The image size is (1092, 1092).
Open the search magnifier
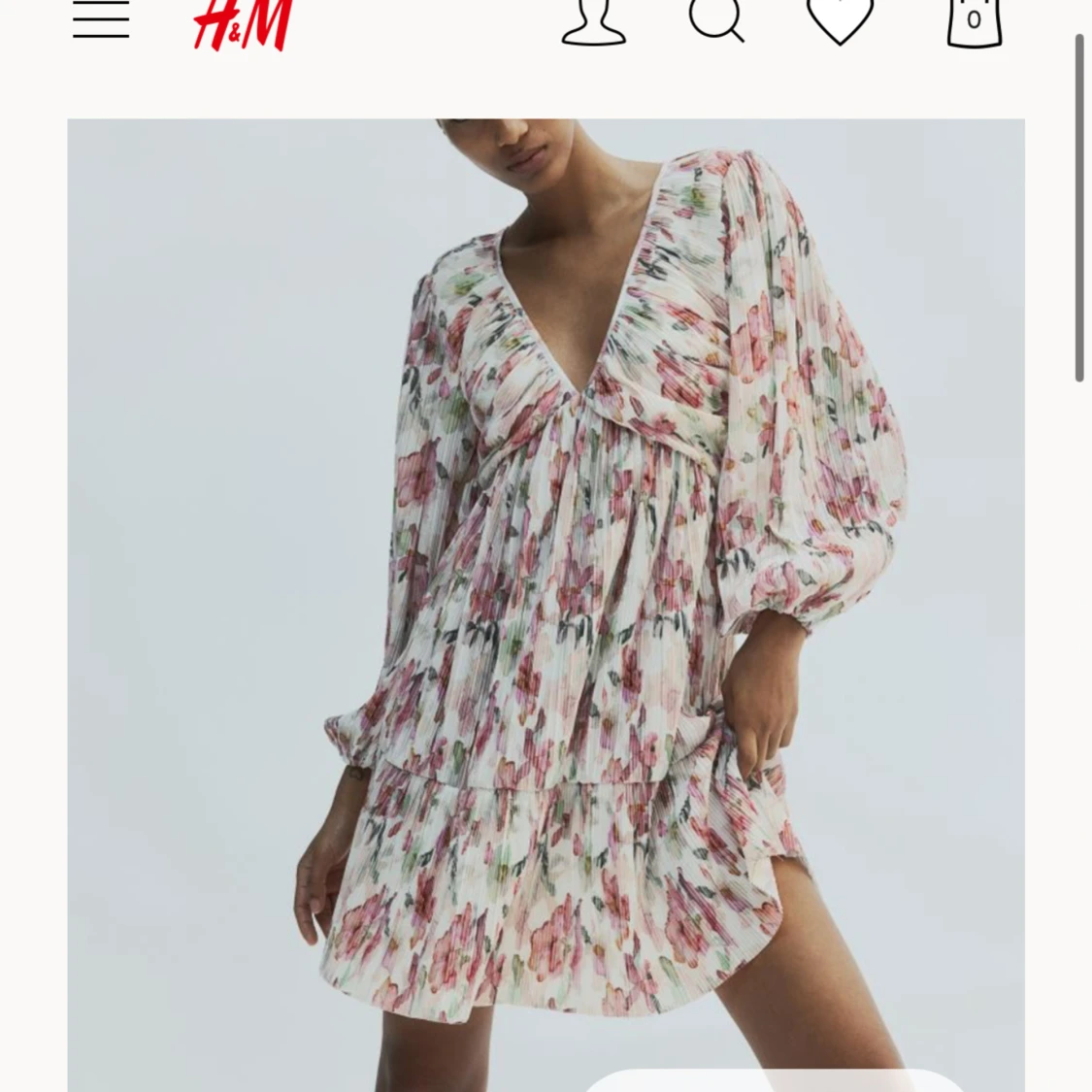tap(716, 19)
